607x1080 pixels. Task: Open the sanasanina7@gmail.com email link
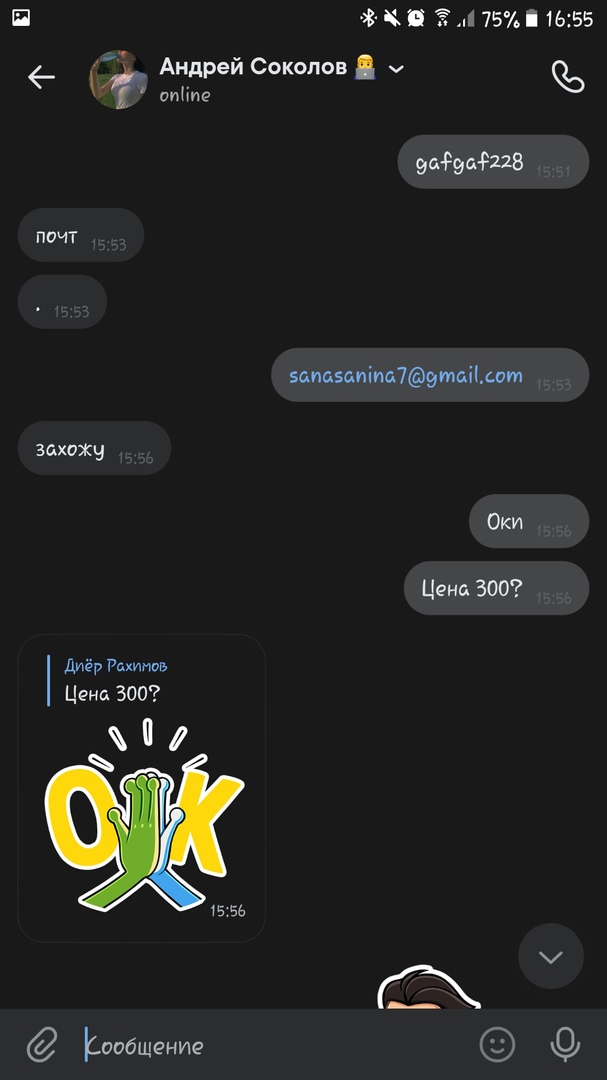pyautogui.click(x=406, y=376)
